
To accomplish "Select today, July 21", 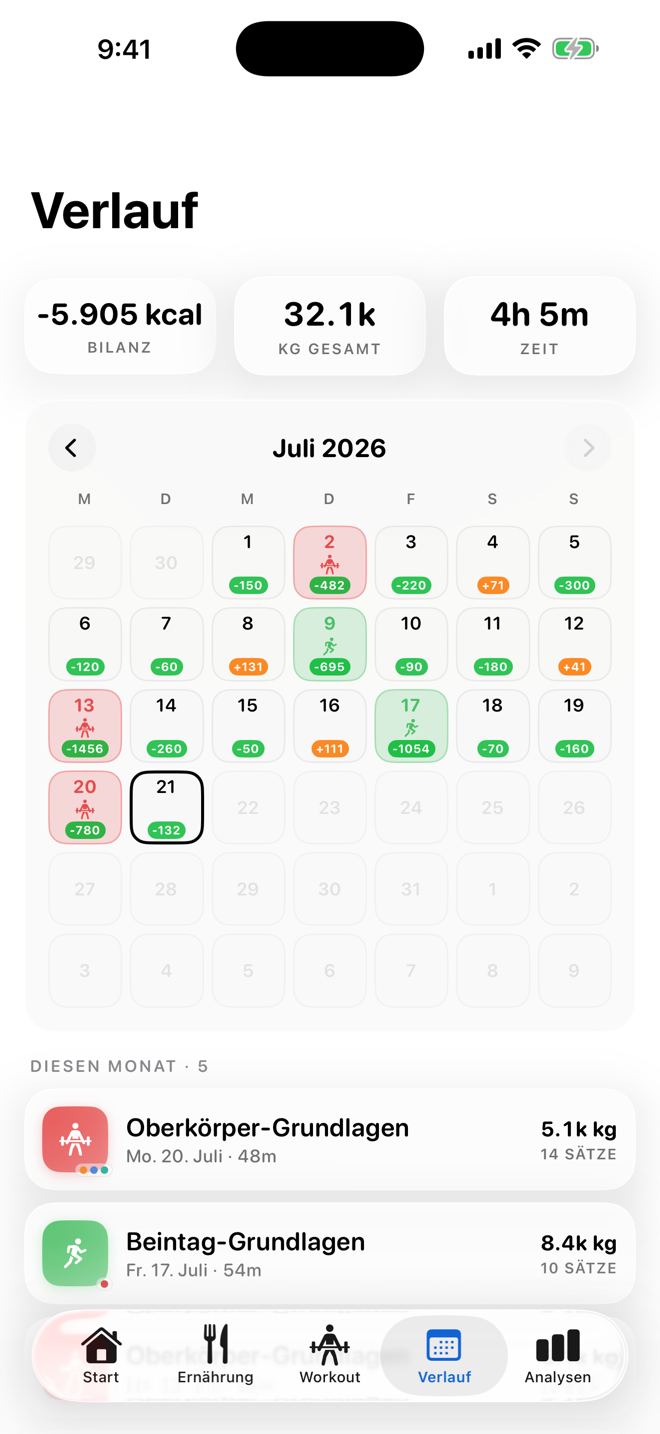I will [167, 807].
